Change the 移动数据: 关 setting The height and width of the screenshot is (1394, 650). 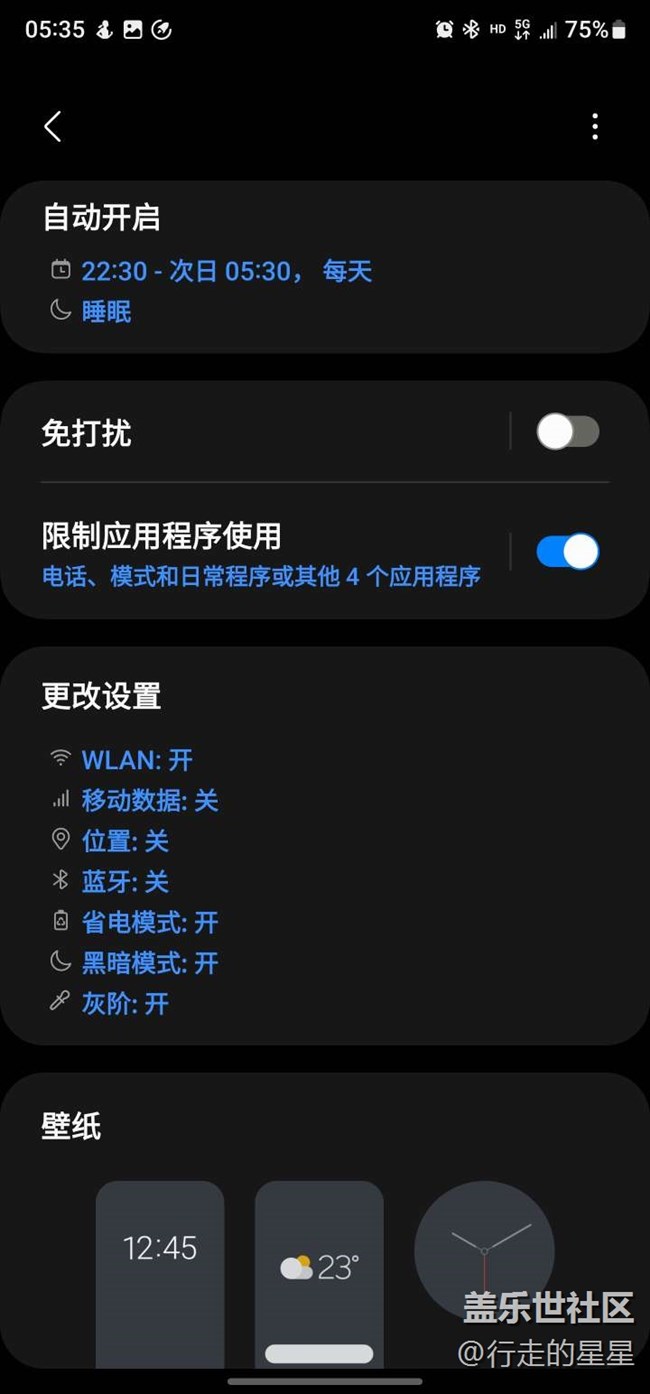[x=149, y=800]
